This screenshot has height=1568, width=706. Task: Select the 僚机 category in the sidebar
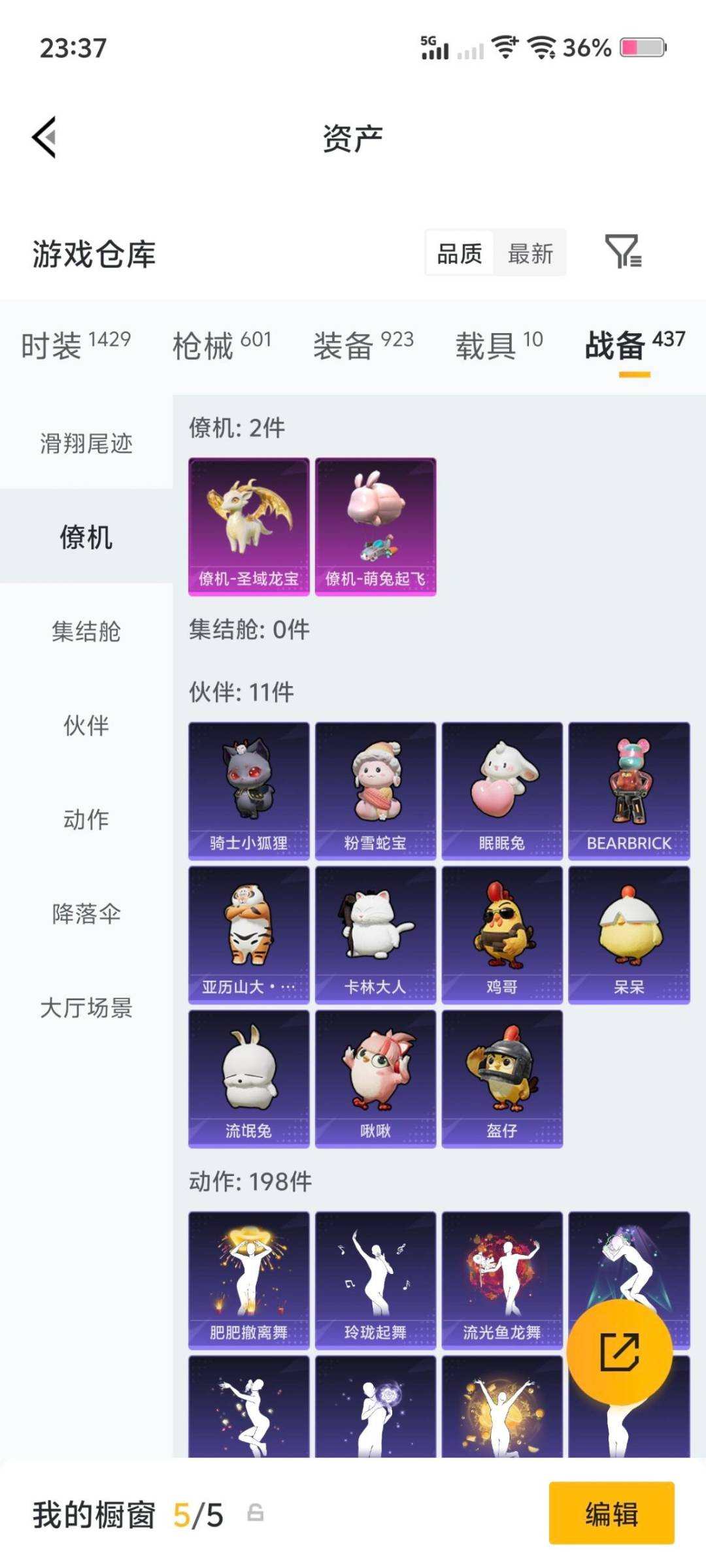(x=86, y=536)
